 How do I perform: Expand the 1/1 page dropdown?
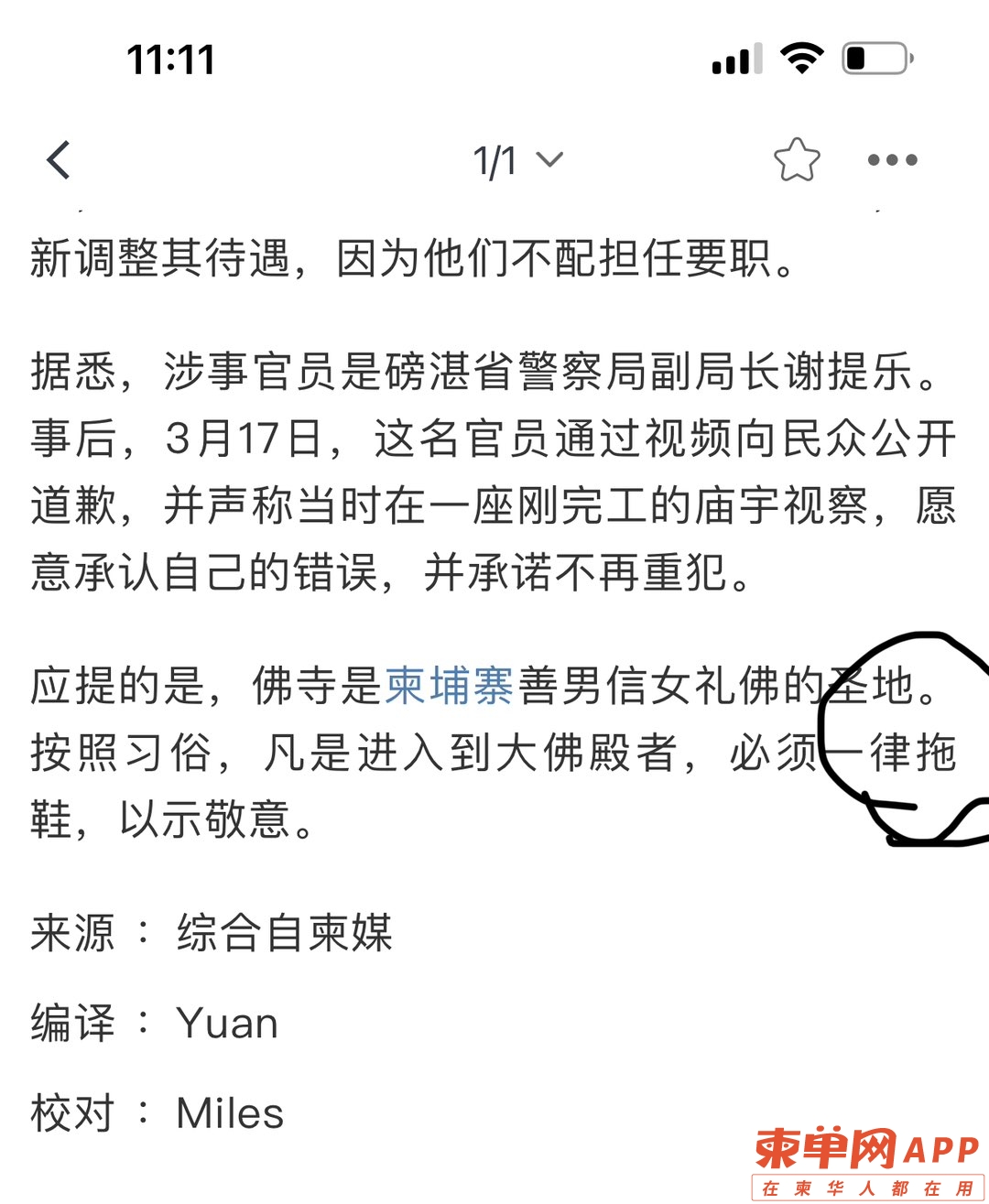(x=517, y=160)
